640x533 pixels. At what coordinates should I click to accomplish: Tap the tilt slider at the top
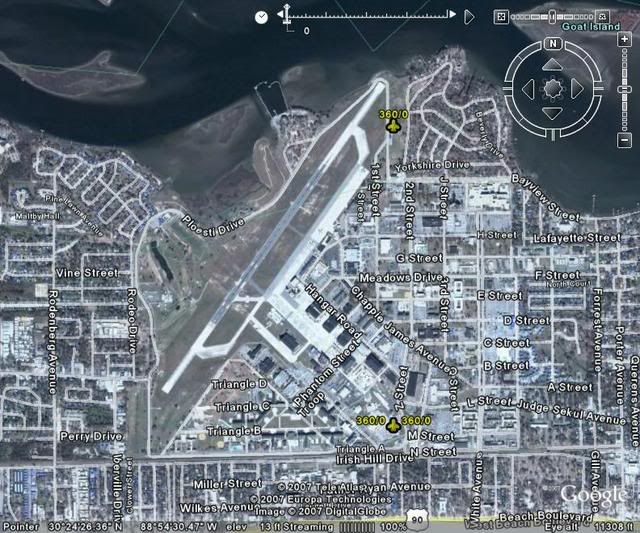click(x=553, y=16)
